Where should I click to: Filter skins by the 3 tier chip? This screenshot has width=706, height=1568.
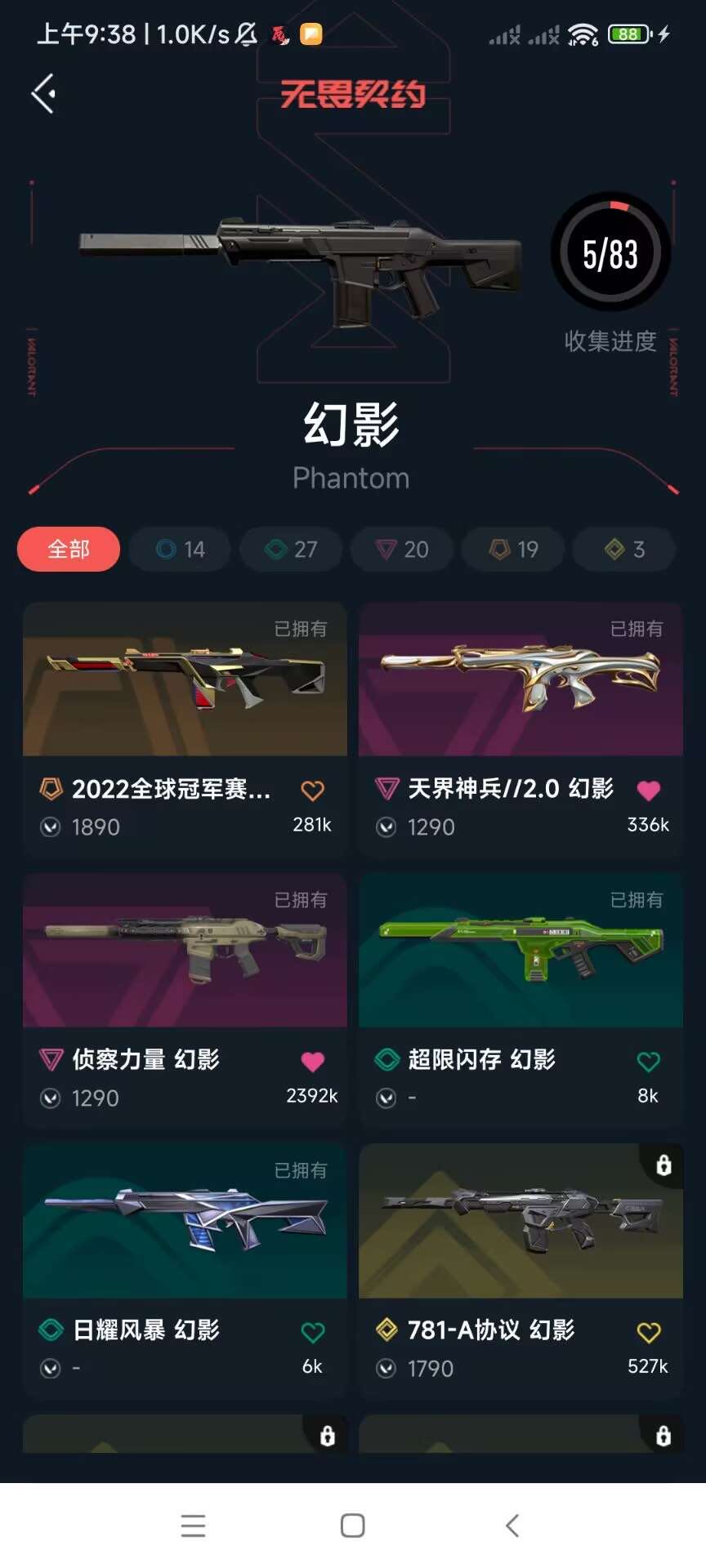point(624,549)
